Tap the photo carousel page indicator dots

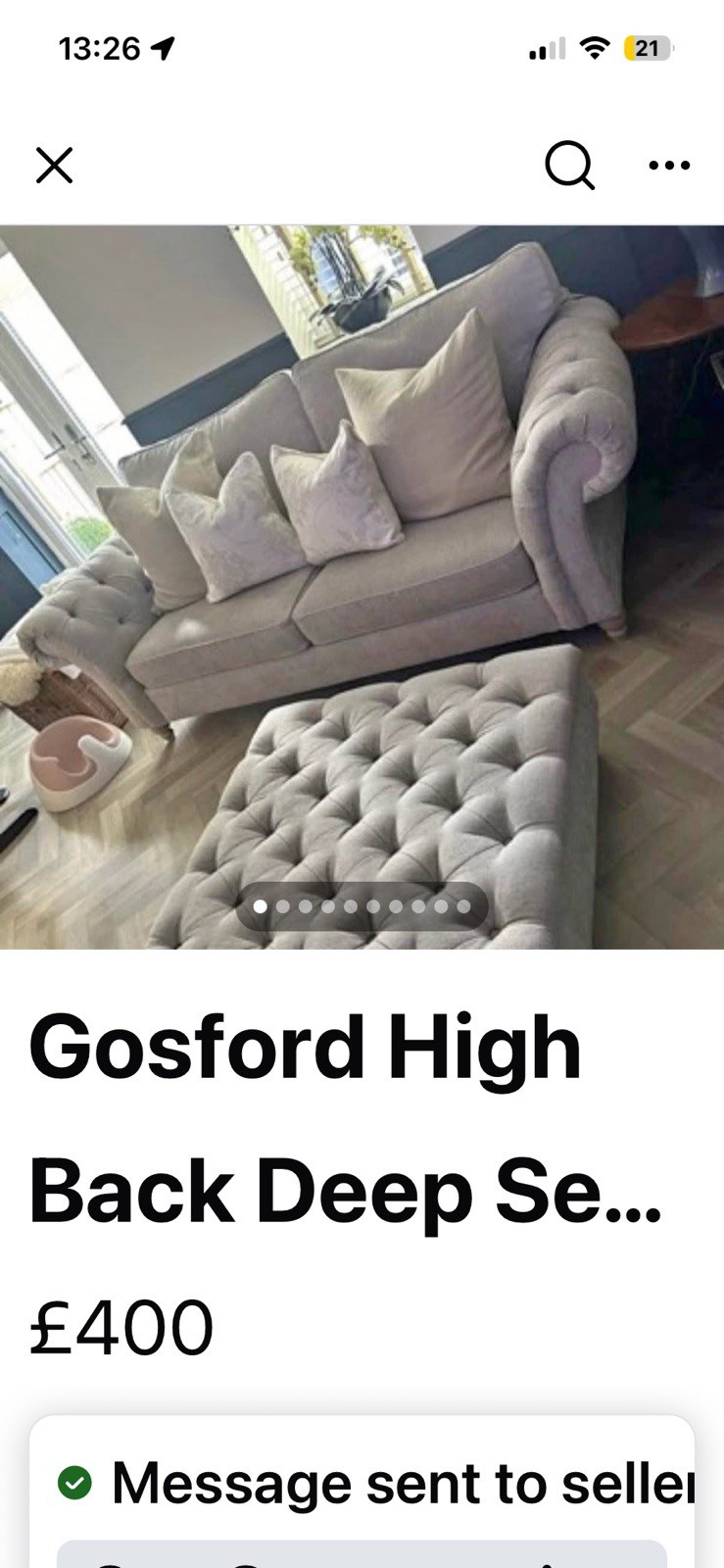point(362,906)
